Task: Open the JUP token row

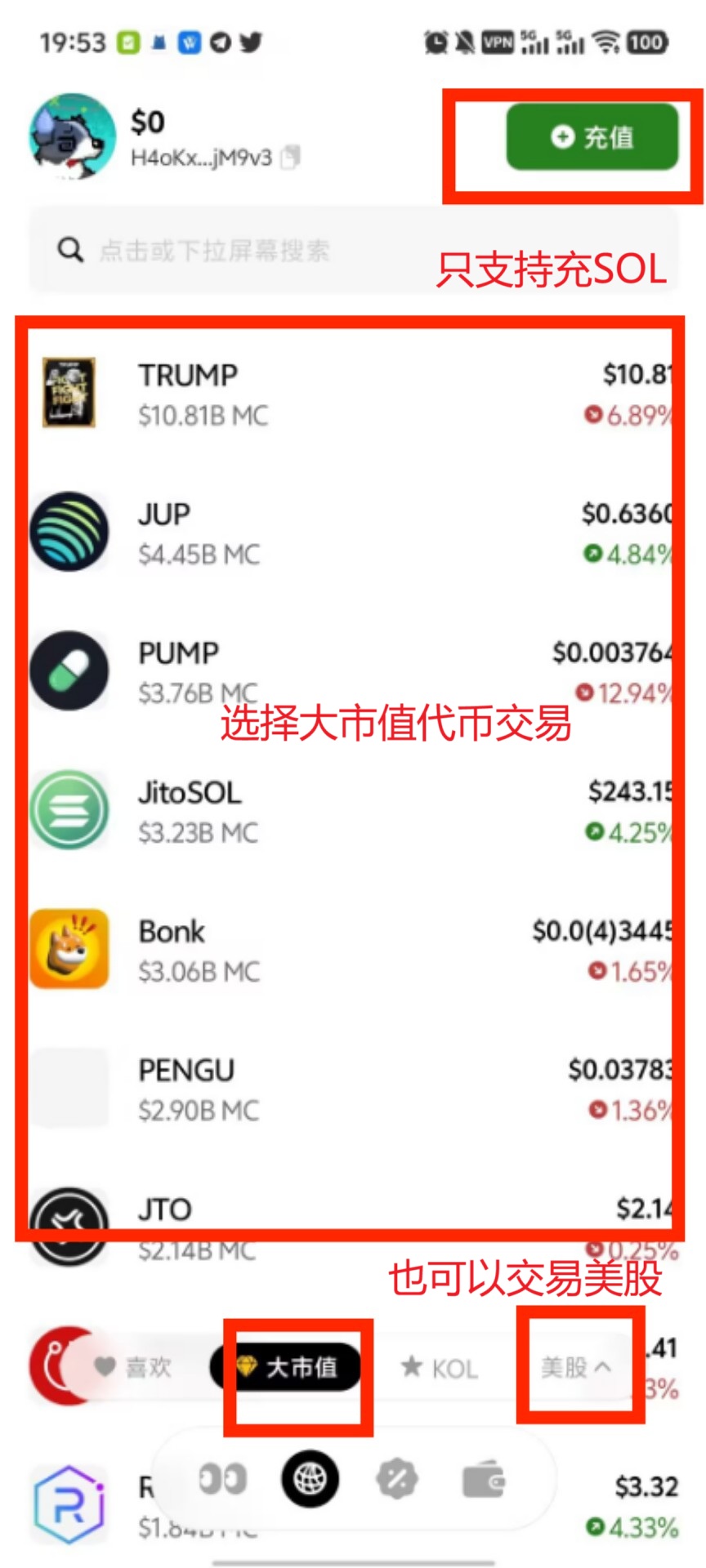Action: tap(351, 534)
